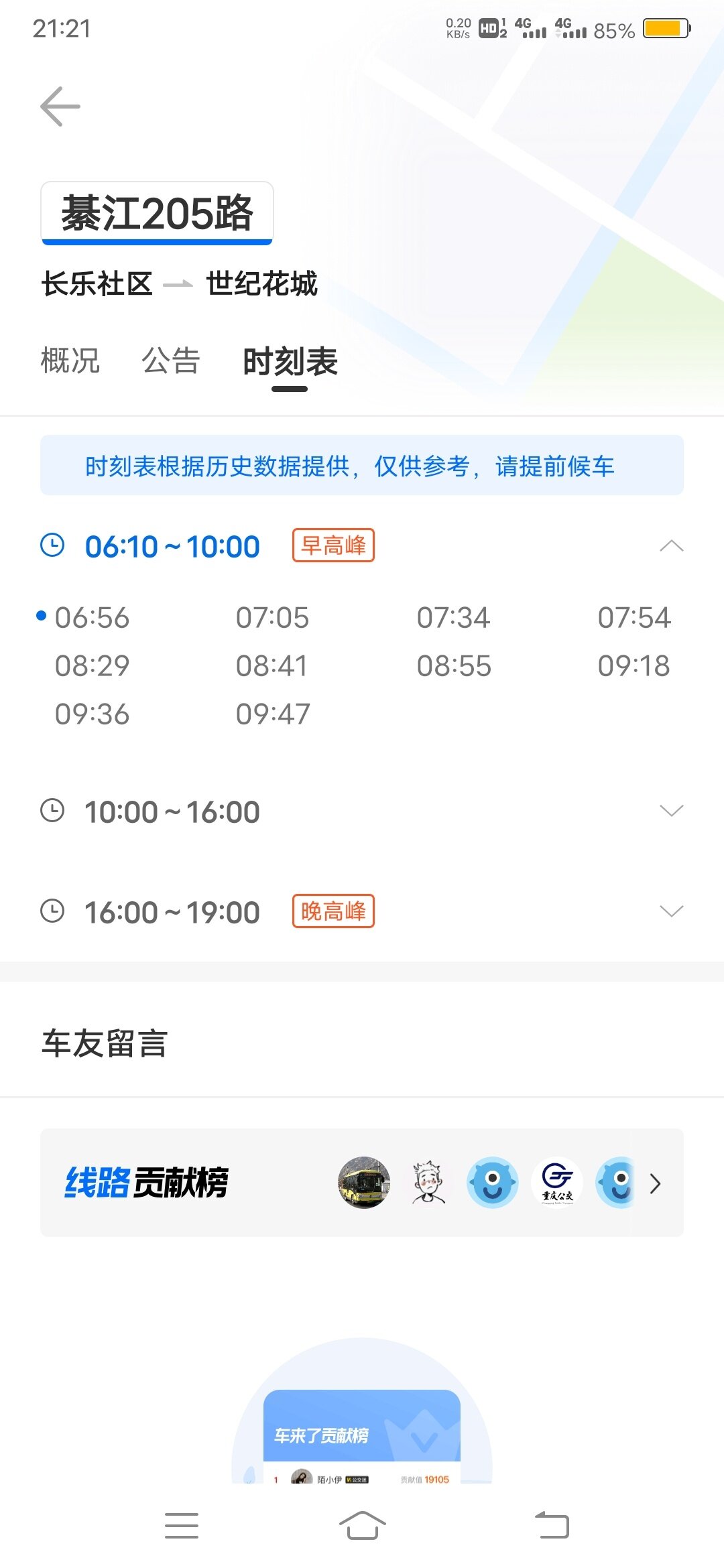Screen dimensions: 724x1568
Task: Expand the 10:00~16:00 timetable section
Action: (671, 811)
